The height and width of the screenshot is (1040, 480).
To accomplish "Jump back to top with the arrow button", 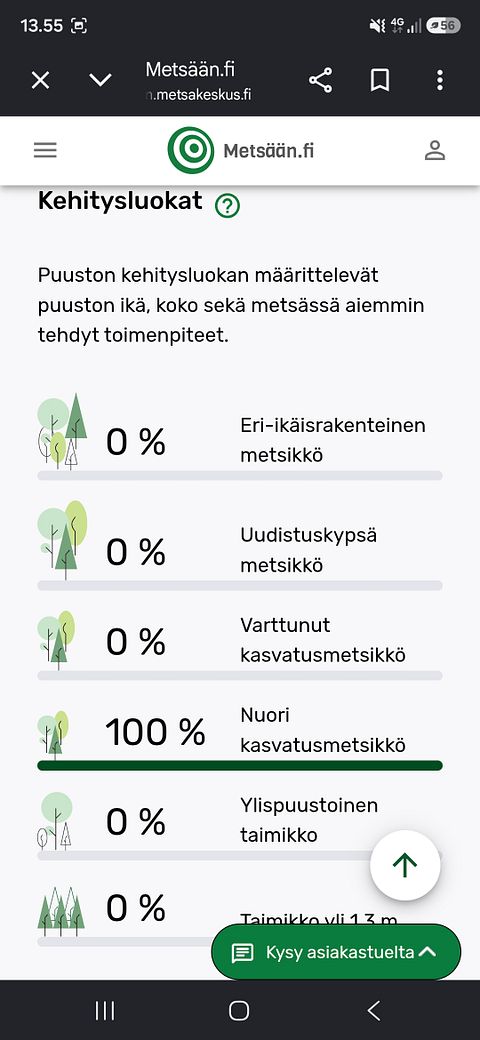I will tap(405, 865).
